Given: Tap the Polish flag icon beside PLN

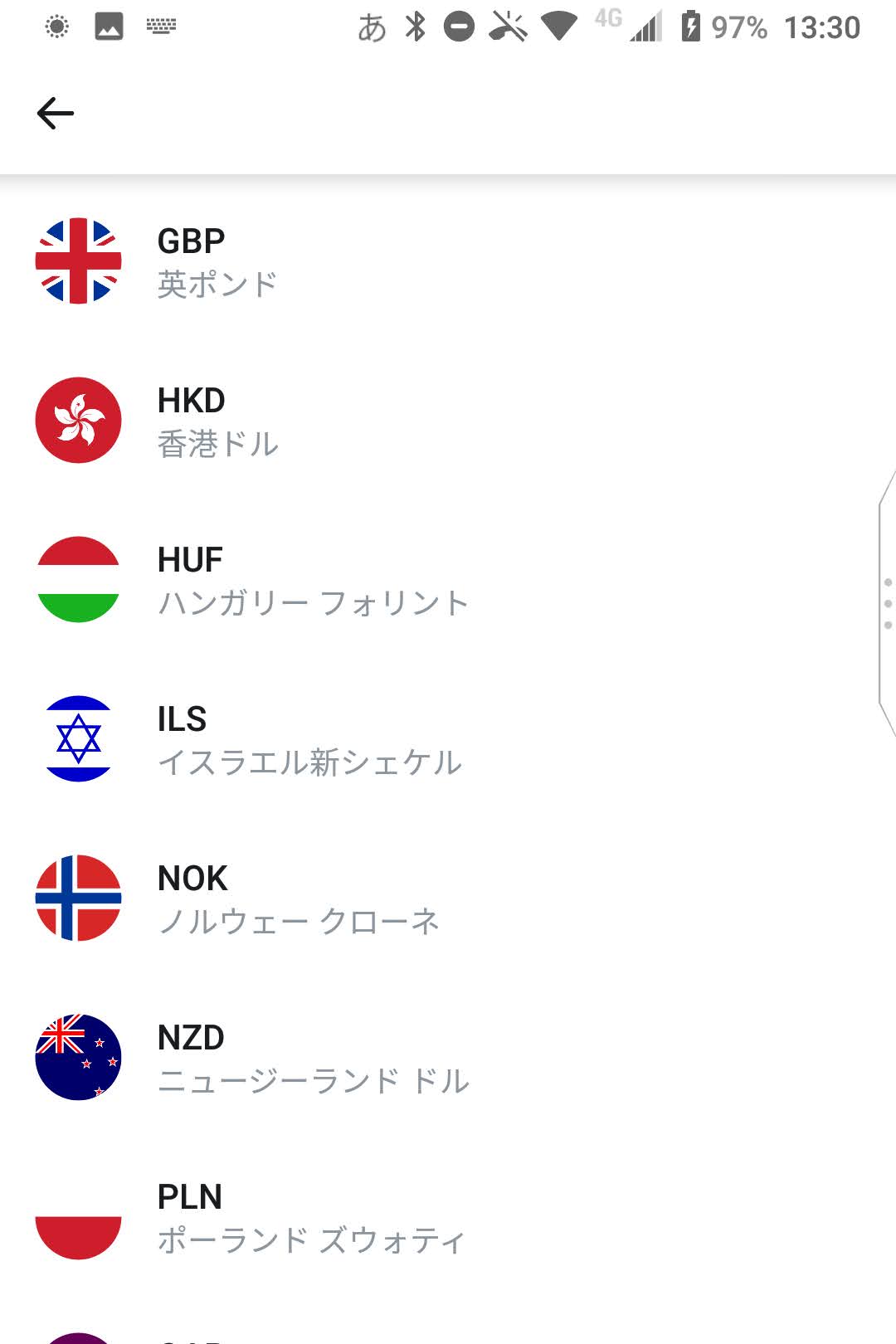Looking at the screenshot, I should [79, 1218].
